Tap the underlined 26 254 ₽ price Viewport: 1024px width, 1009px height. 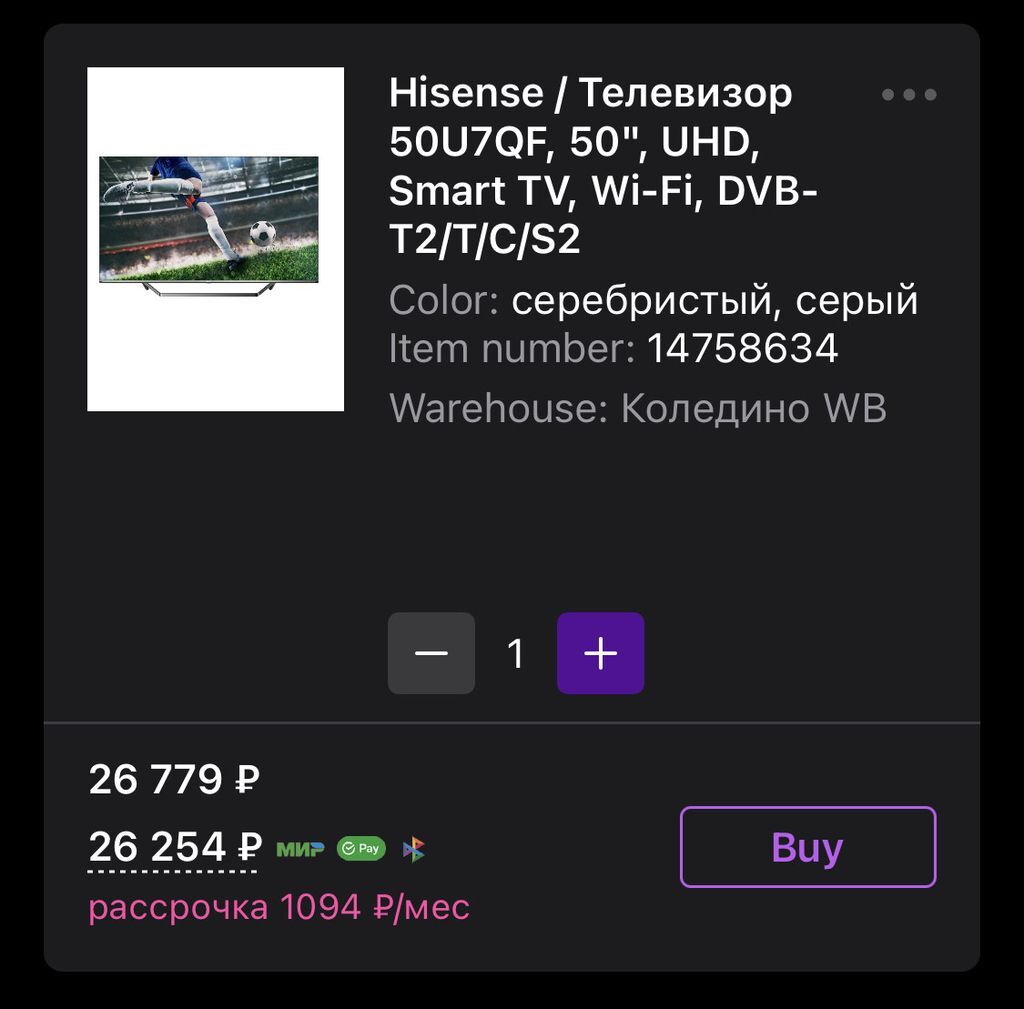pyautogui.click(x=175, y=848)
